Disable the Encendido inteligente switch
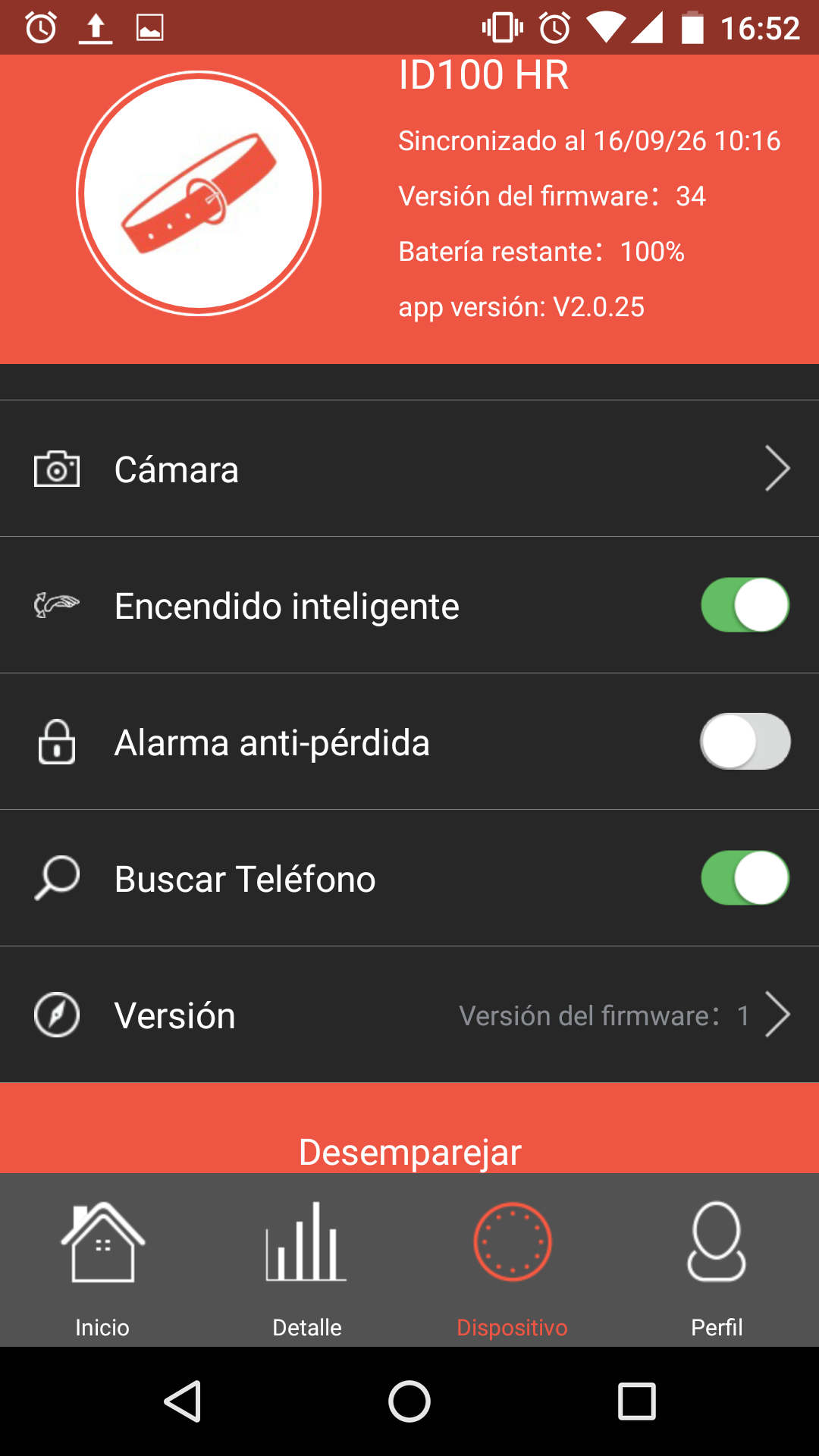Viewport: 819px width, 1456px height. click(745, 605)
